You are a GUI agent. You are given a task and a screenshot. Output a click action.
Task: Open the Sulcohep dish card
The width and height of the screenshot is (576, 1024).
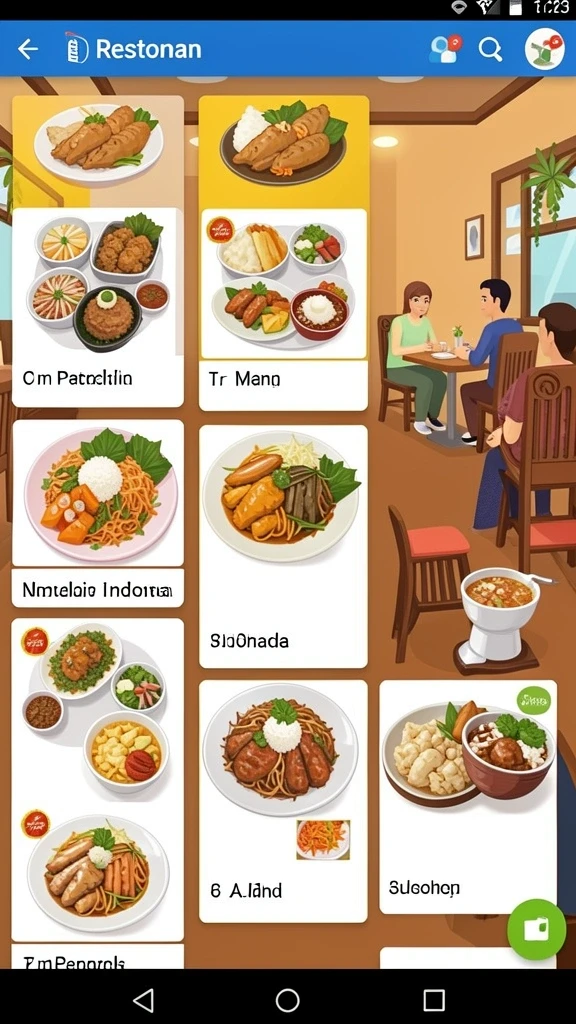[x=468, y=797]
